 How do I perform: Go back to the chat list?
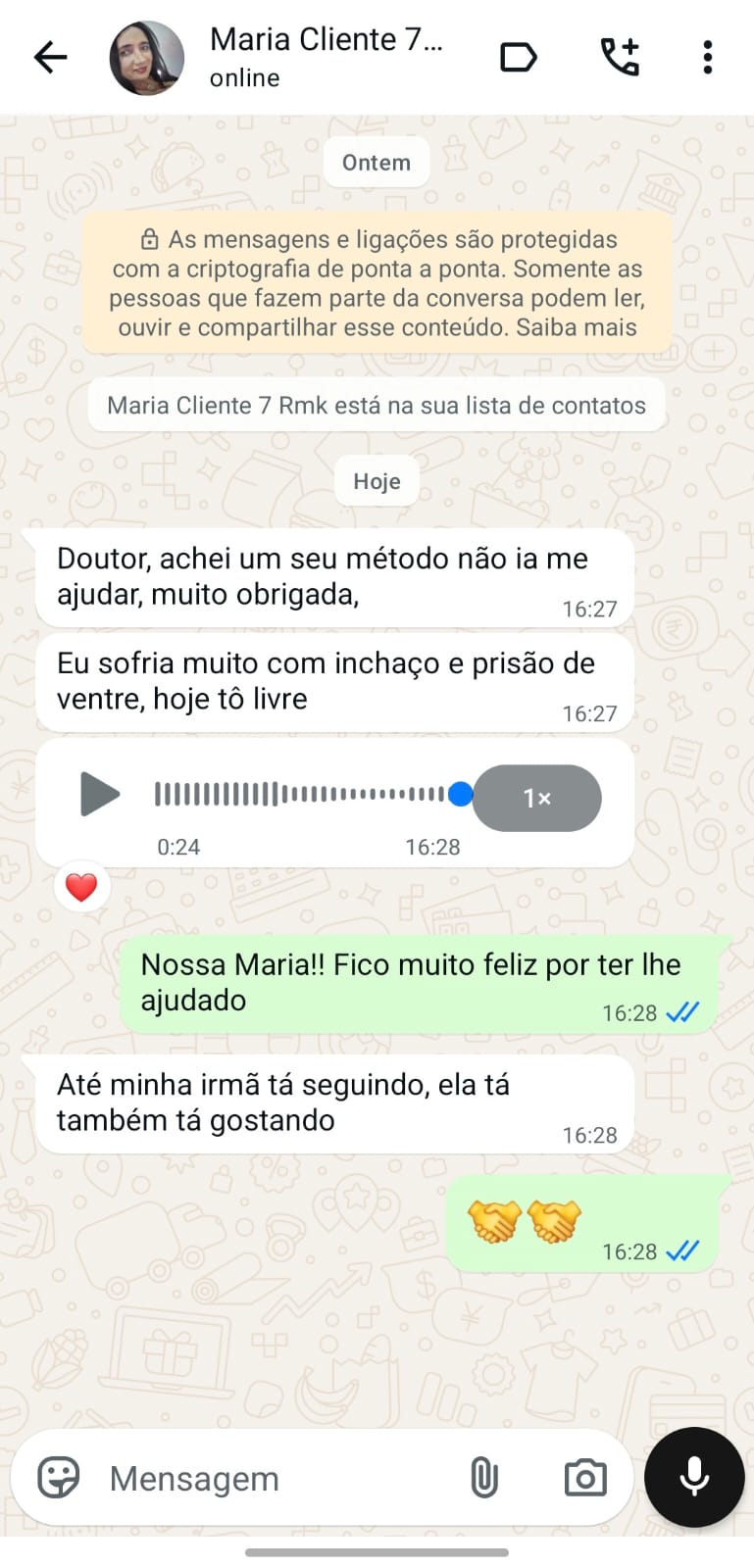click(x=50, y=58)
